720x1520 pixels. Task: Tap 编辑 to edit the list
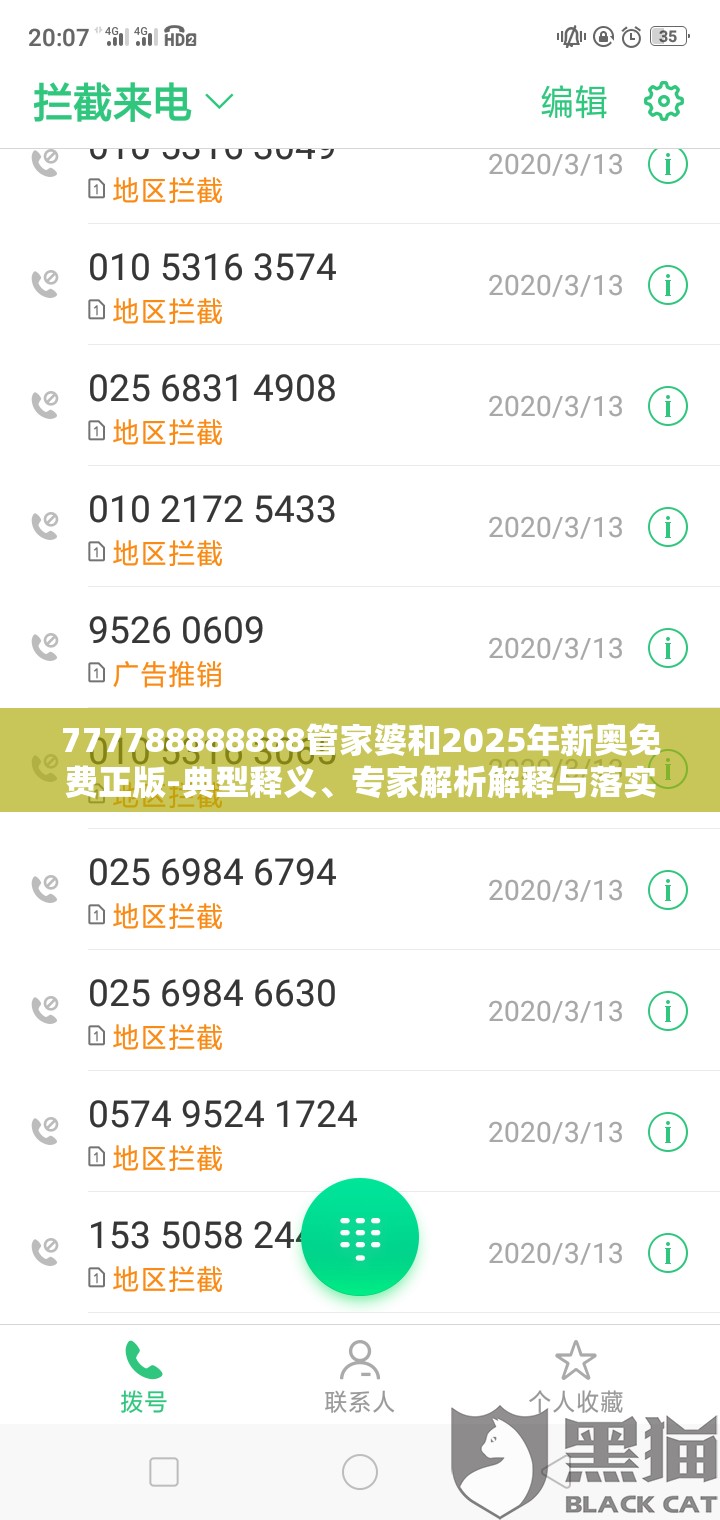(x=574, y=102)
